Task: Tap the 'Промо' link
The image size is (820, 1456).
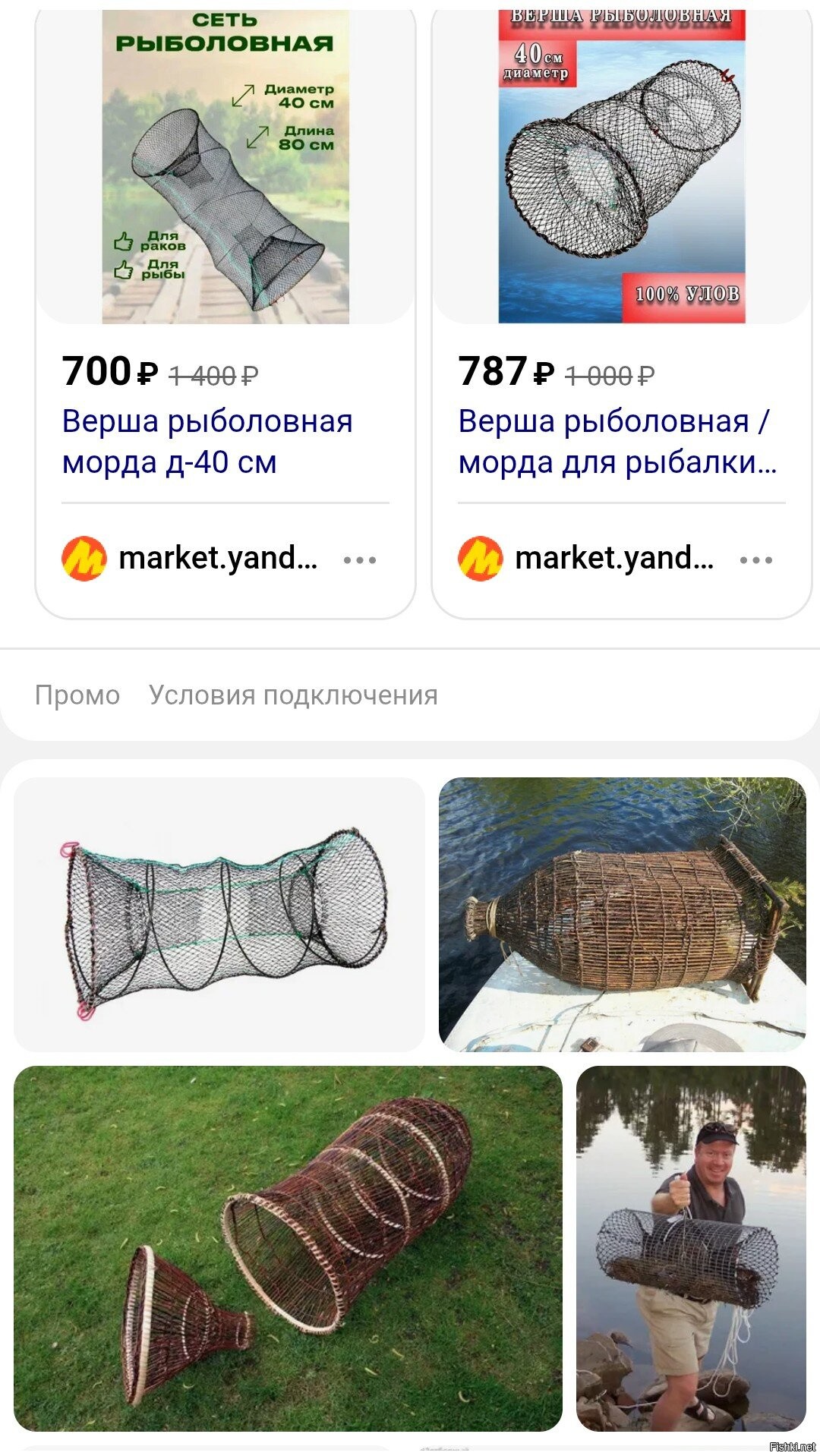Action: 77,695
